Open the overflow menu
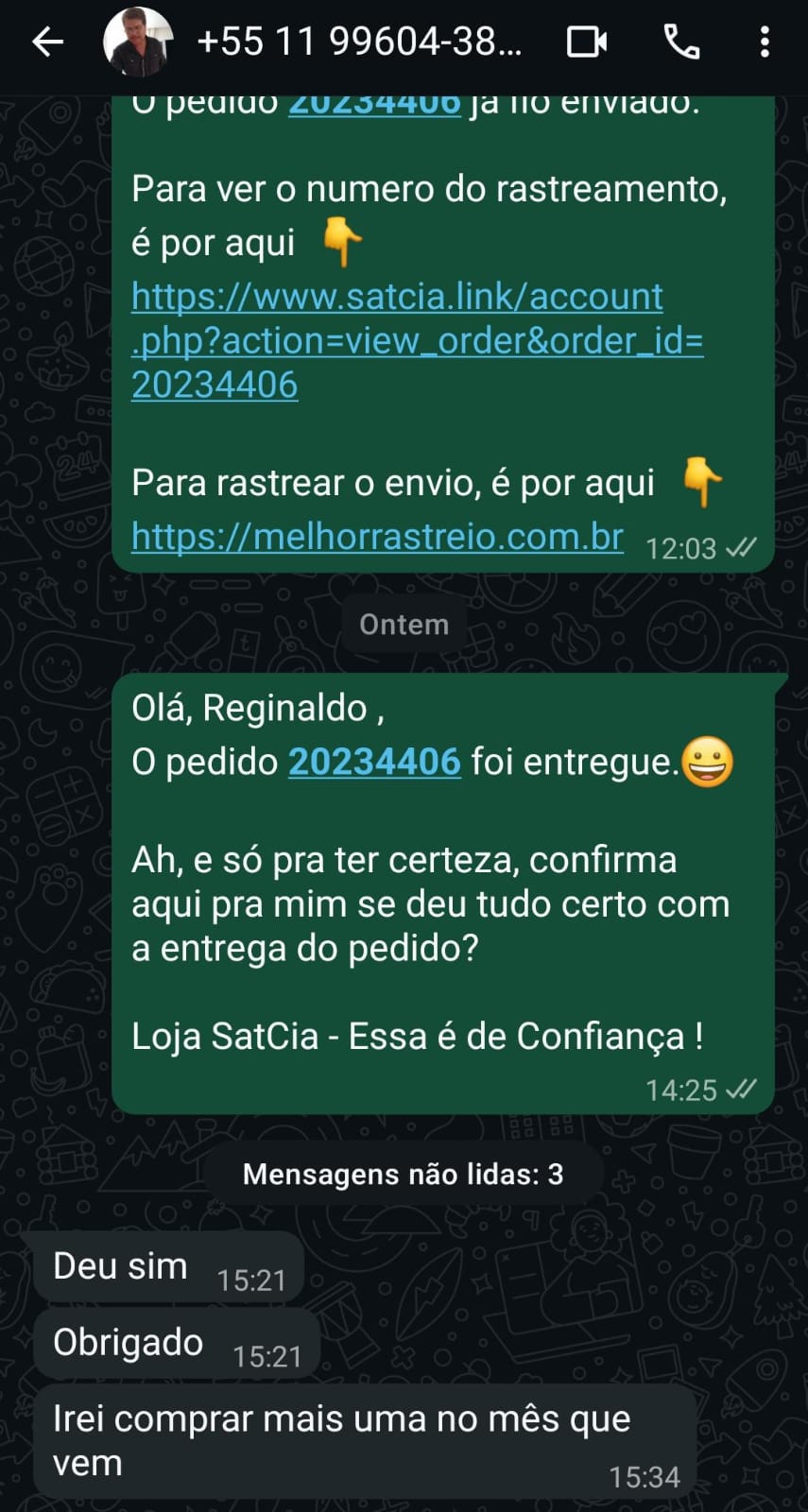Screen dimensions: 808x1512 (765, 42)
